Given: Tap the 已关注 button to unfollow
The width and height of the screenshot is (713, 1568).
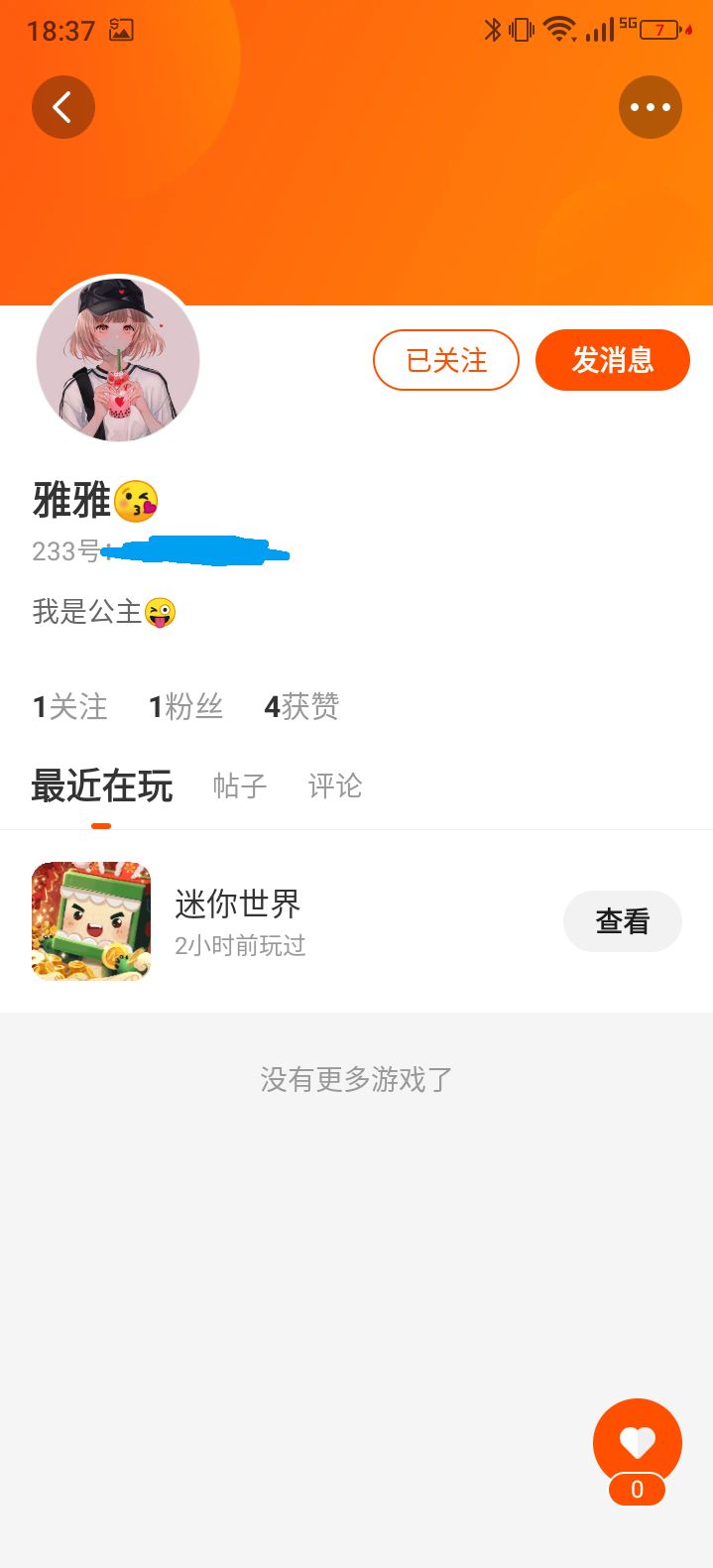Looking at the screenshot, I should pyautogui.click(x=446, y=360).
